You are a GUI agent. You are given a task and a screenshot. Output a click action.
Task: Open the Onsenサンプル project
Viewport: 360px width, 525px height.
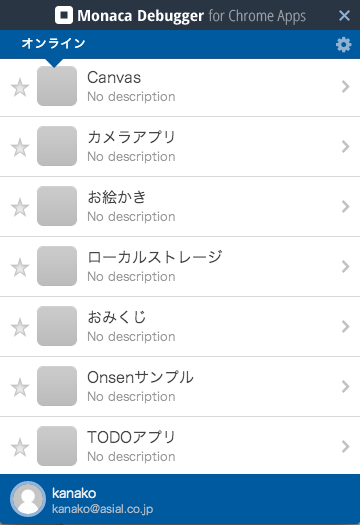point(180,386)
